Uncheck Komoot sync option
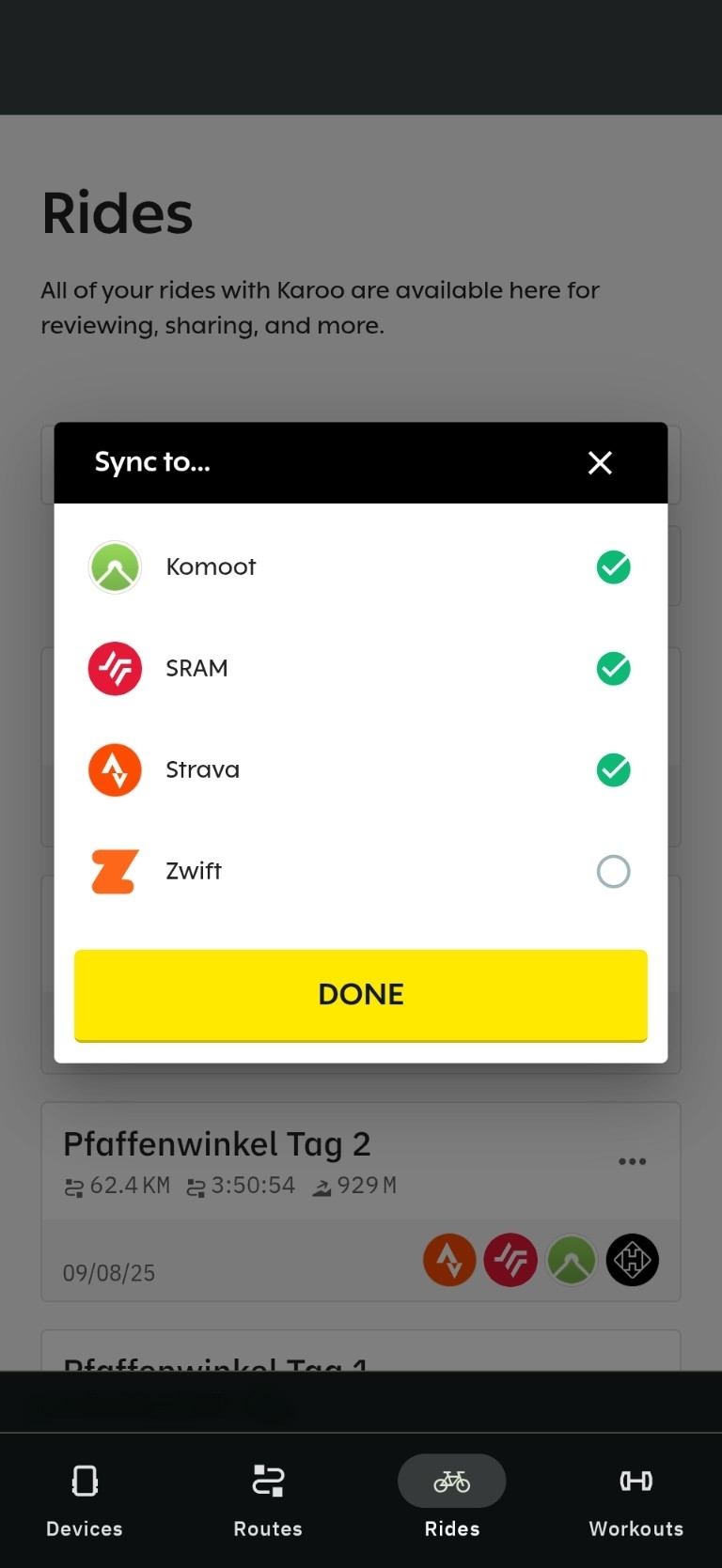 (x=613, y=567)
